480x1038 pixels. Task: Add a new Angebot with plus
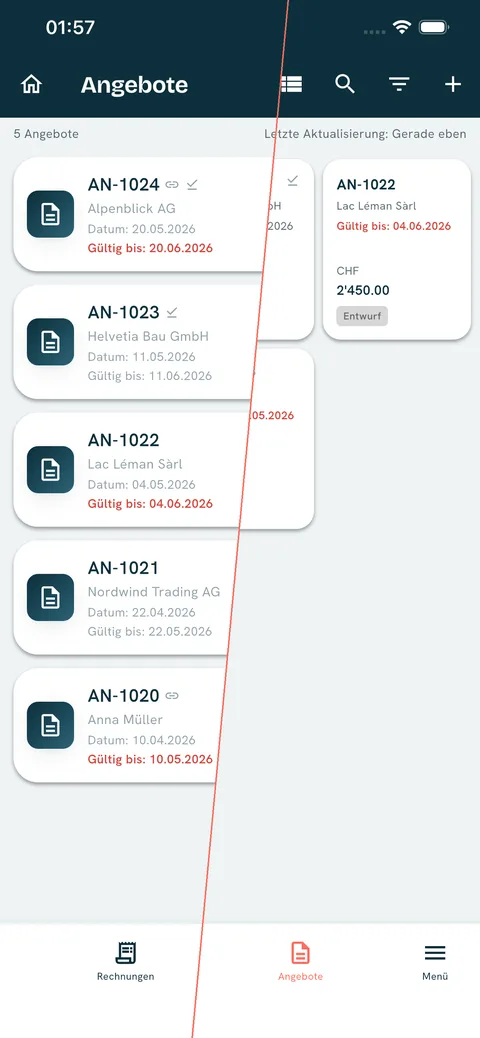click(x=452, y=84)
